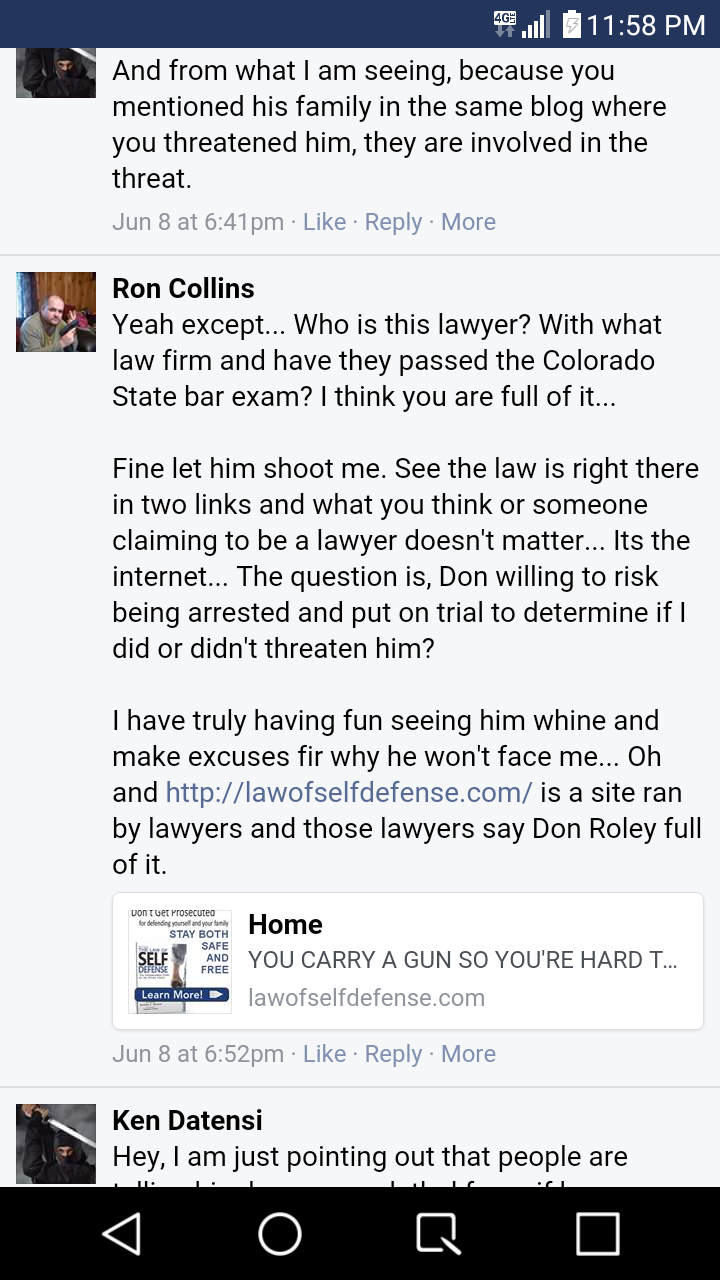The width and height of the screenshot is (720, 1280).
Task: Go back using system back button
Action: [122, 1234]
